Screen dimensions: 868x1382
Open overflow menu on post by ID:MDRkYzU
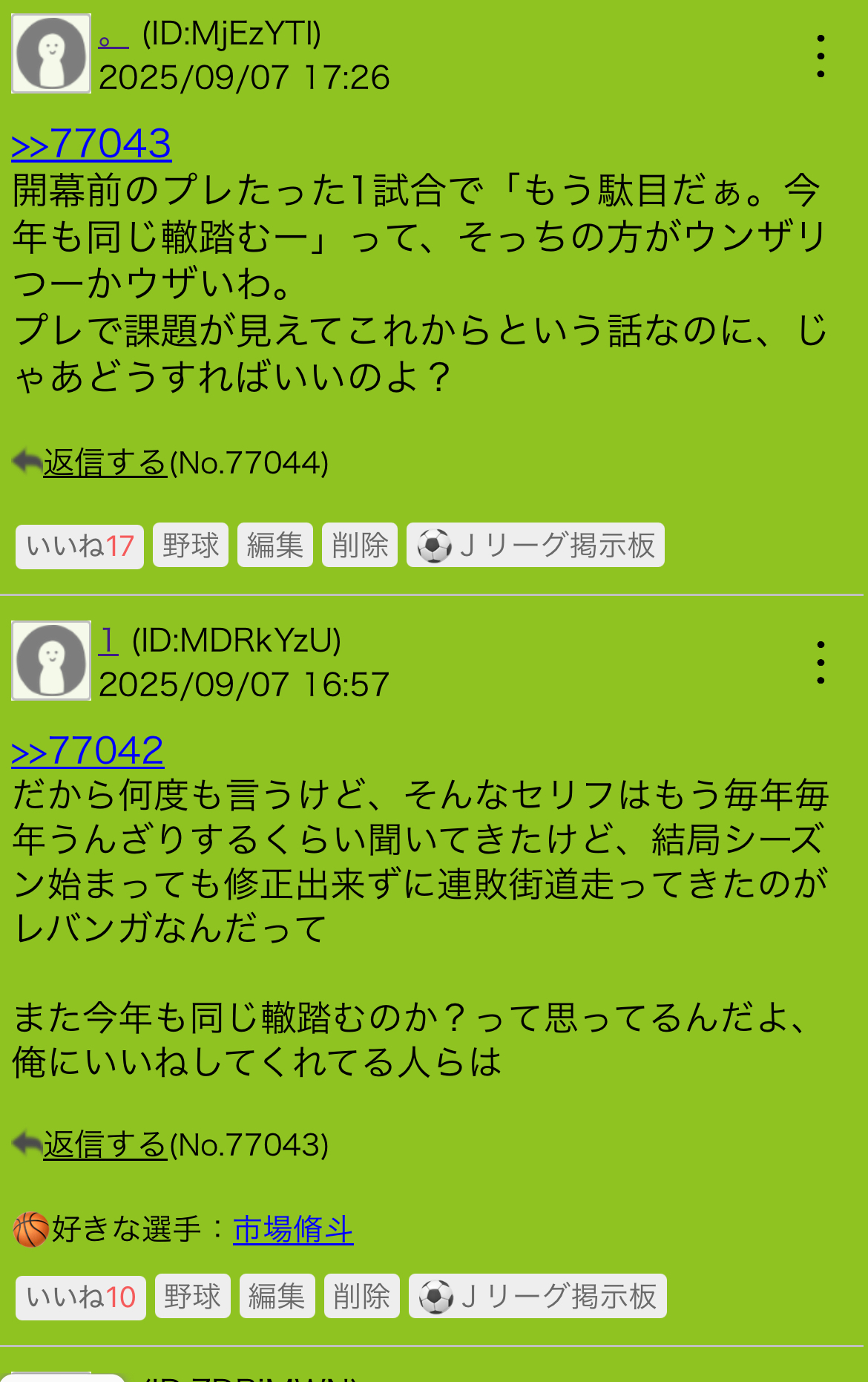click(820, 663)
